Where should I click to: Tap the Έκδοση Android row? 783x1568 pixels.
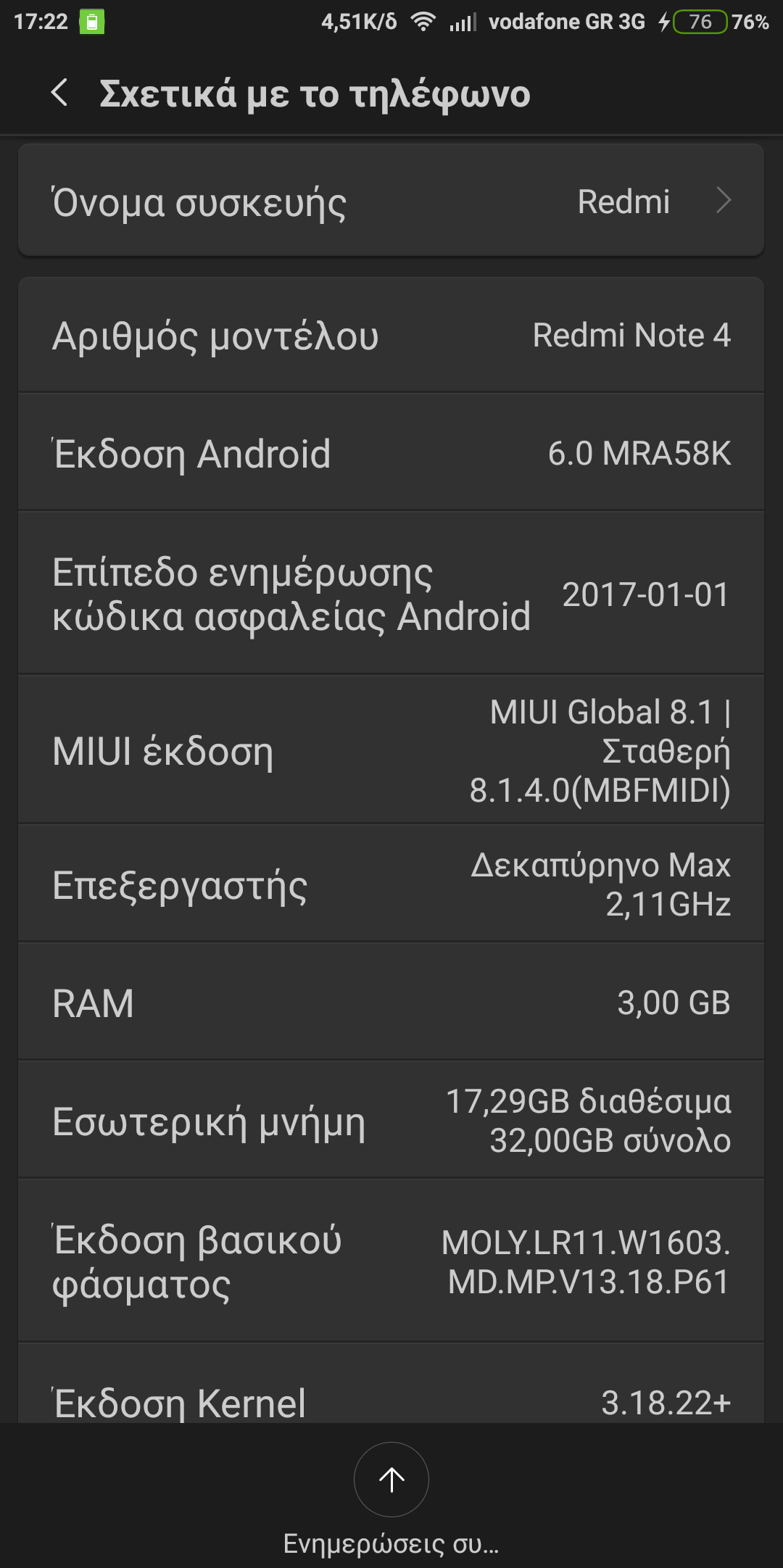tap(391, 453)
